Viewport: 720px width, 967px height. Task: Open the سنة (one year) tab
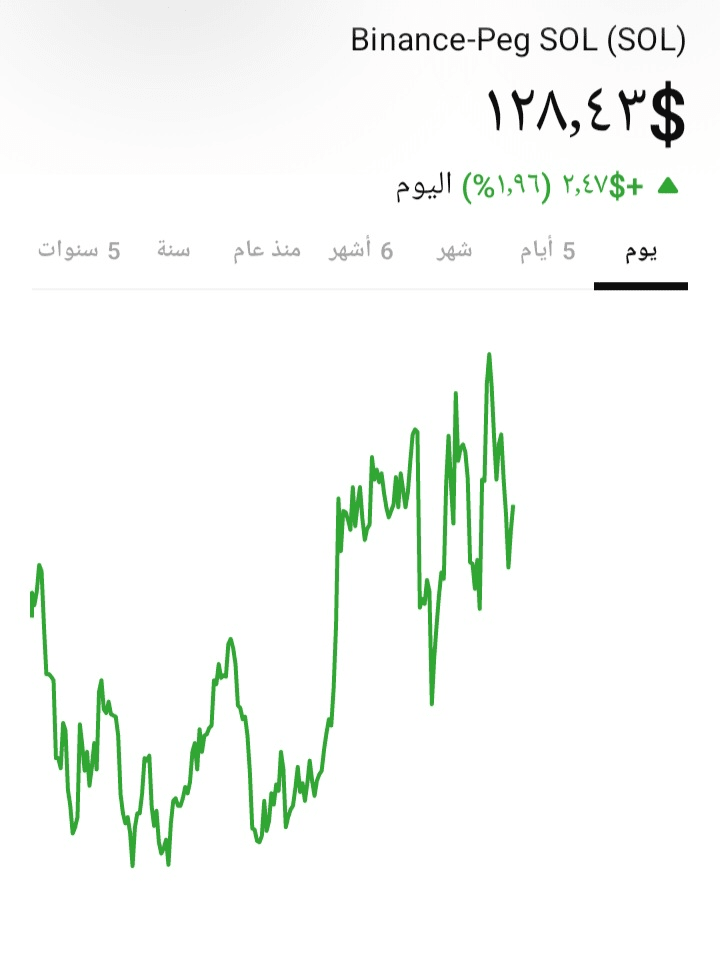[x=173, y=251]
